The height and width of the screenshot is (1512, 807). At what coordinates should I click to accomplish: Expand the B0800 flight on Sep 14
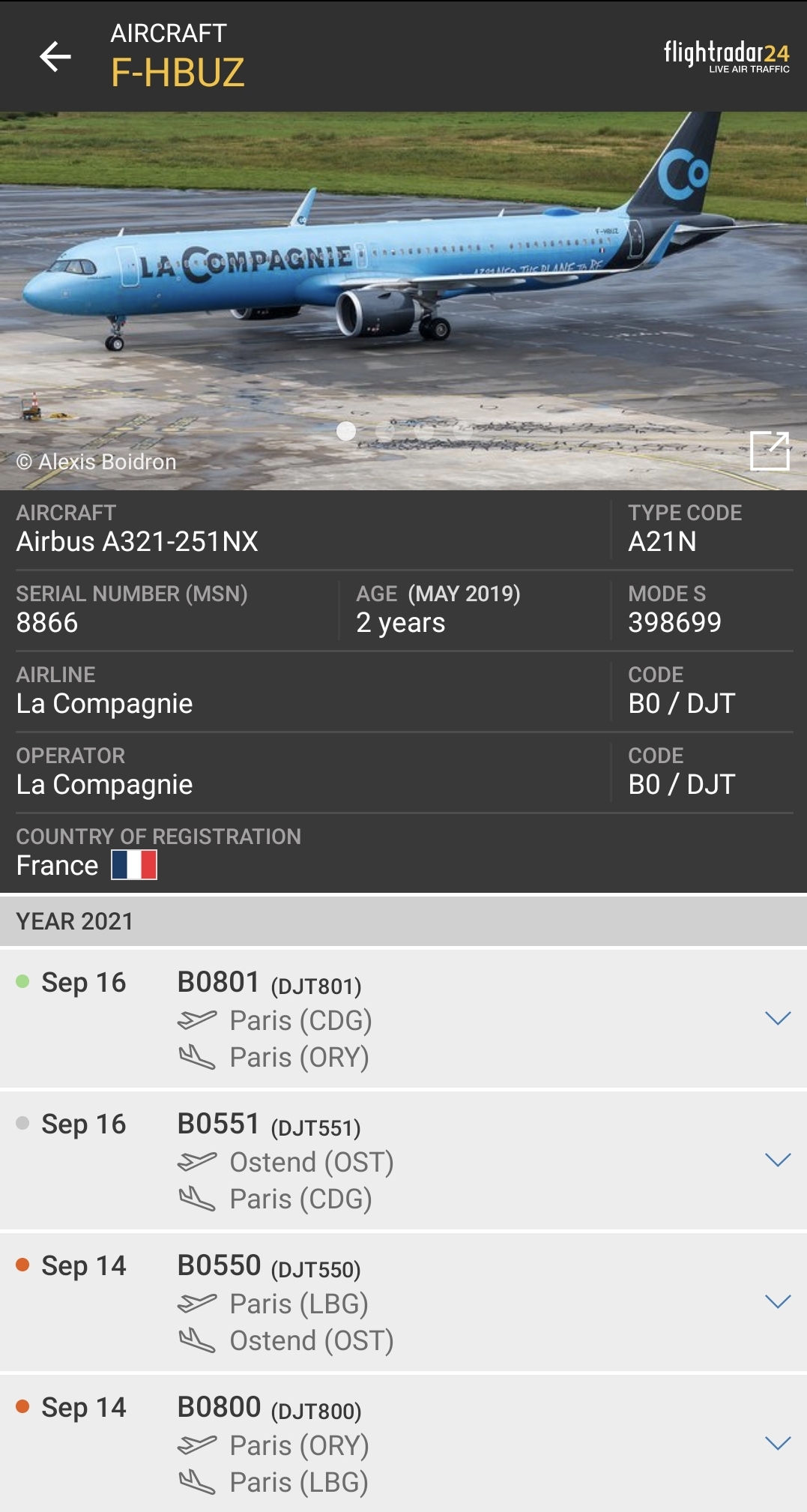pyautogui.click(x=778, y=1443)
